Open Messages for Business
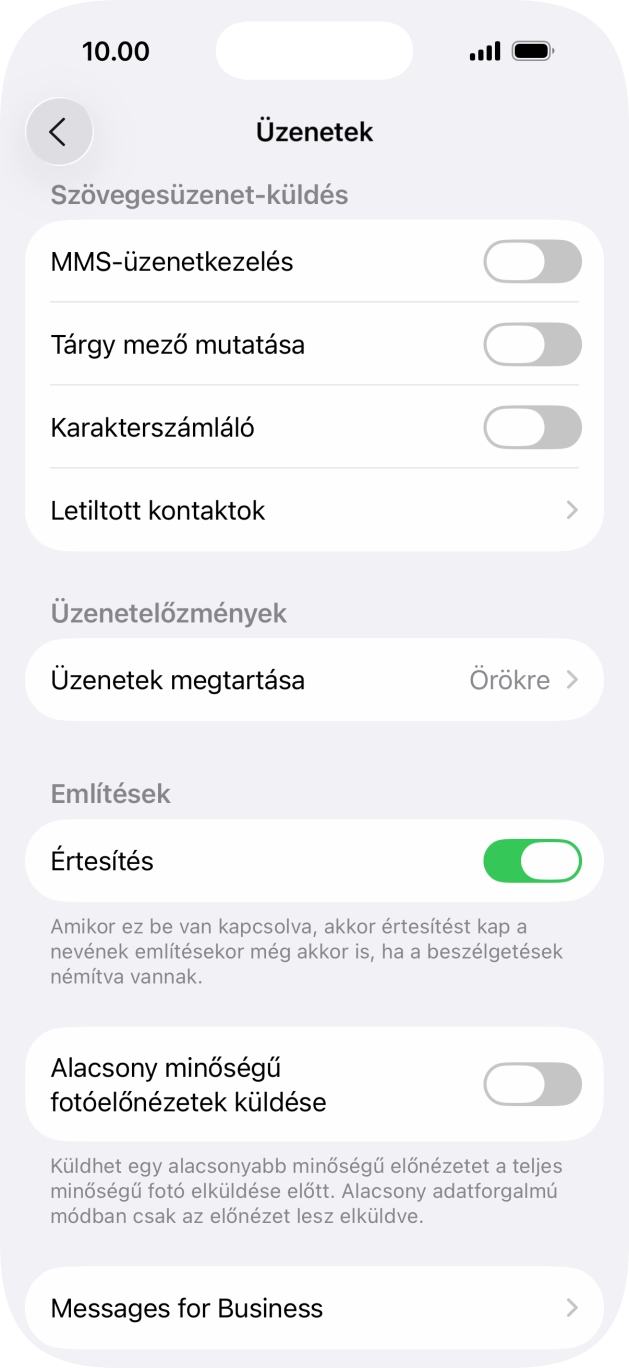 (314, 1308)
